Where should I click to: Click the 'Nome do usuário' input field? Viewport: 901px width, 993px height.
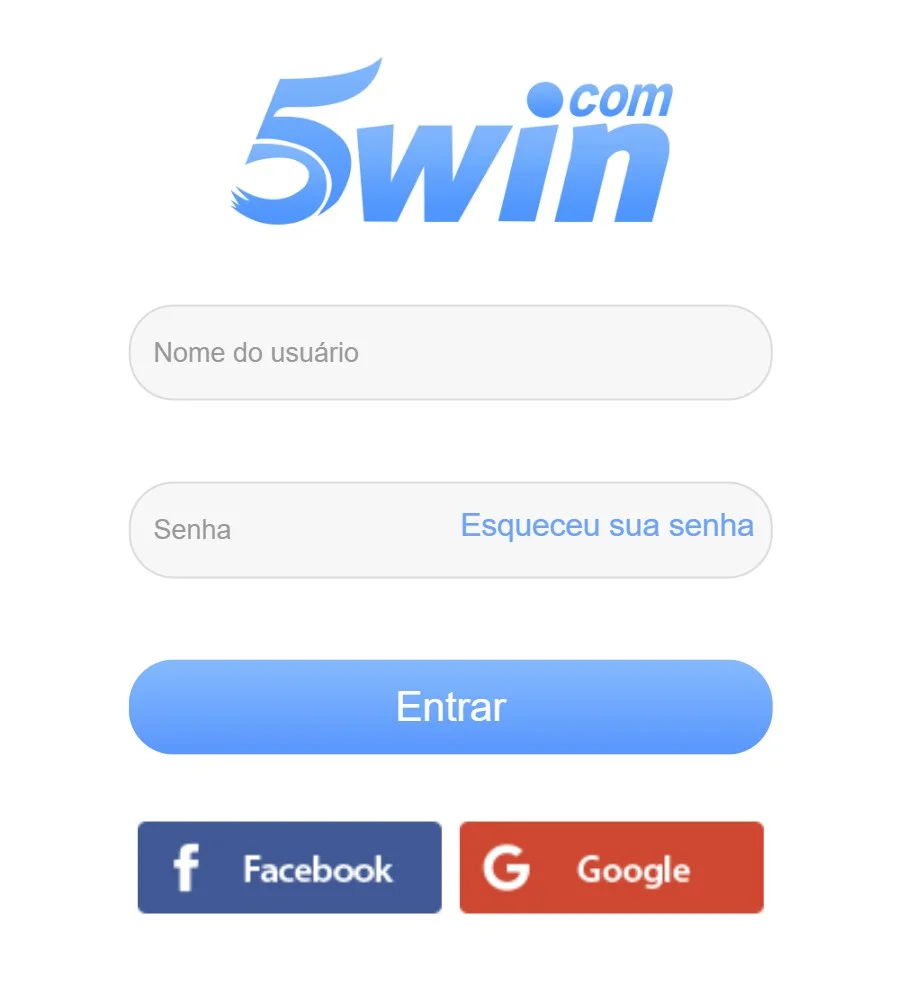[x=450, y=352]
